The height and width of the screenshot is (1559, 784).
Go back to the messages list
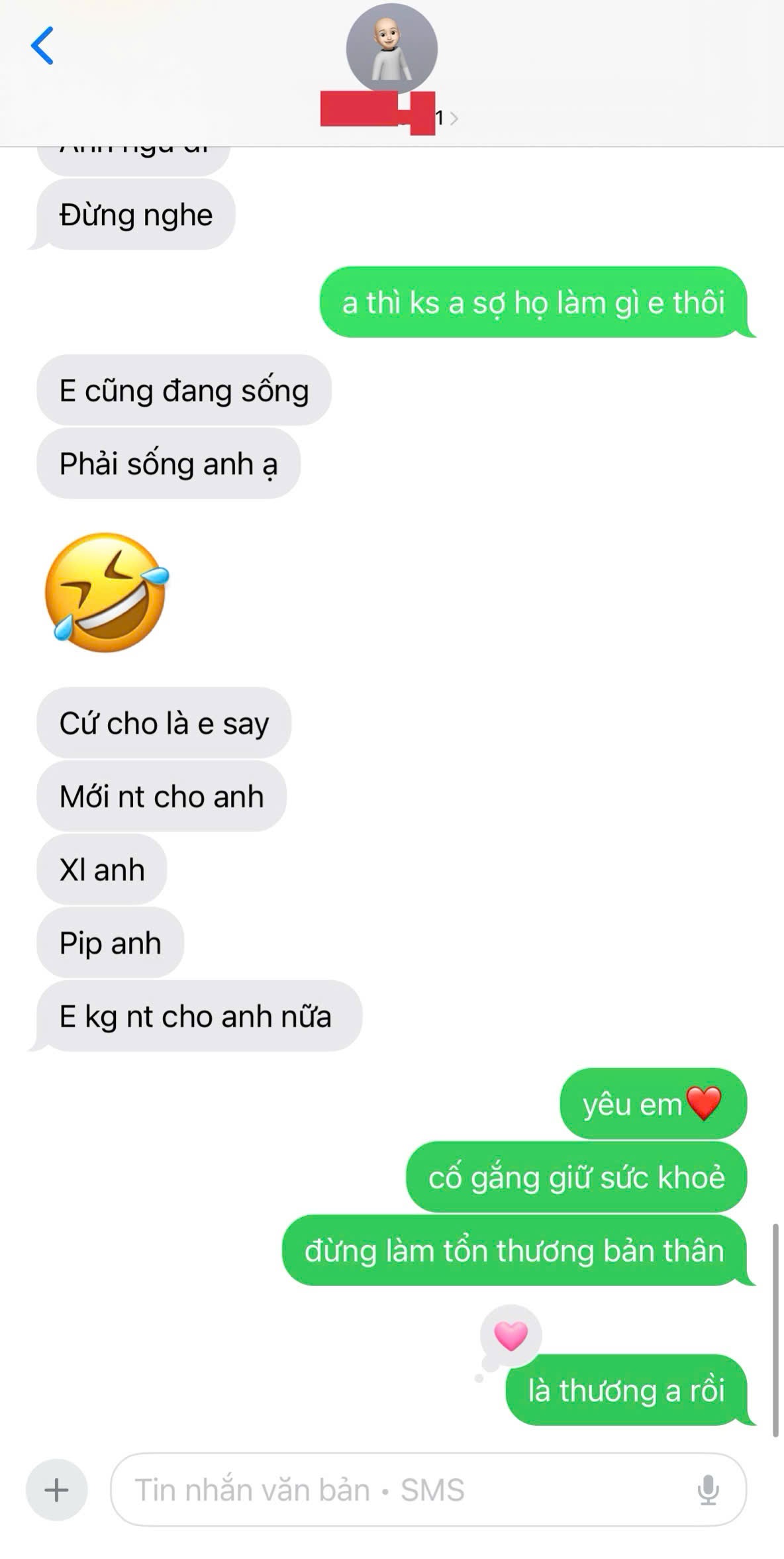[42, 46]
